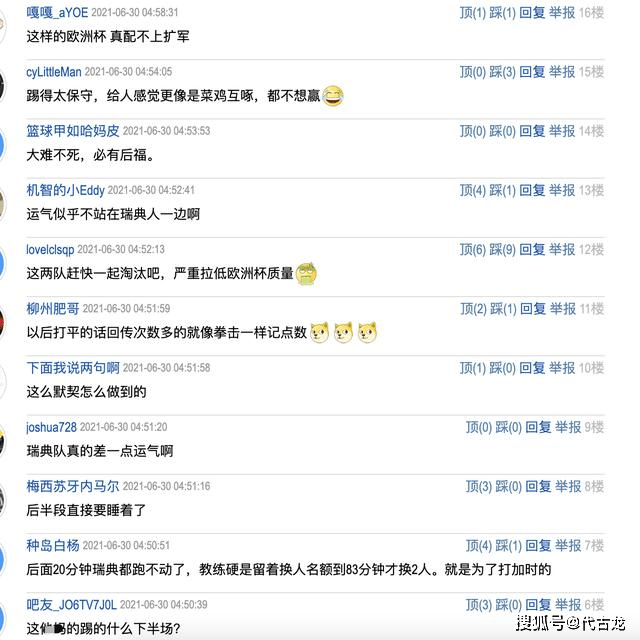This screenshot has height=640, width=640.
Task: Open 机智的小Eddy's profile
Action: (65, 190)
